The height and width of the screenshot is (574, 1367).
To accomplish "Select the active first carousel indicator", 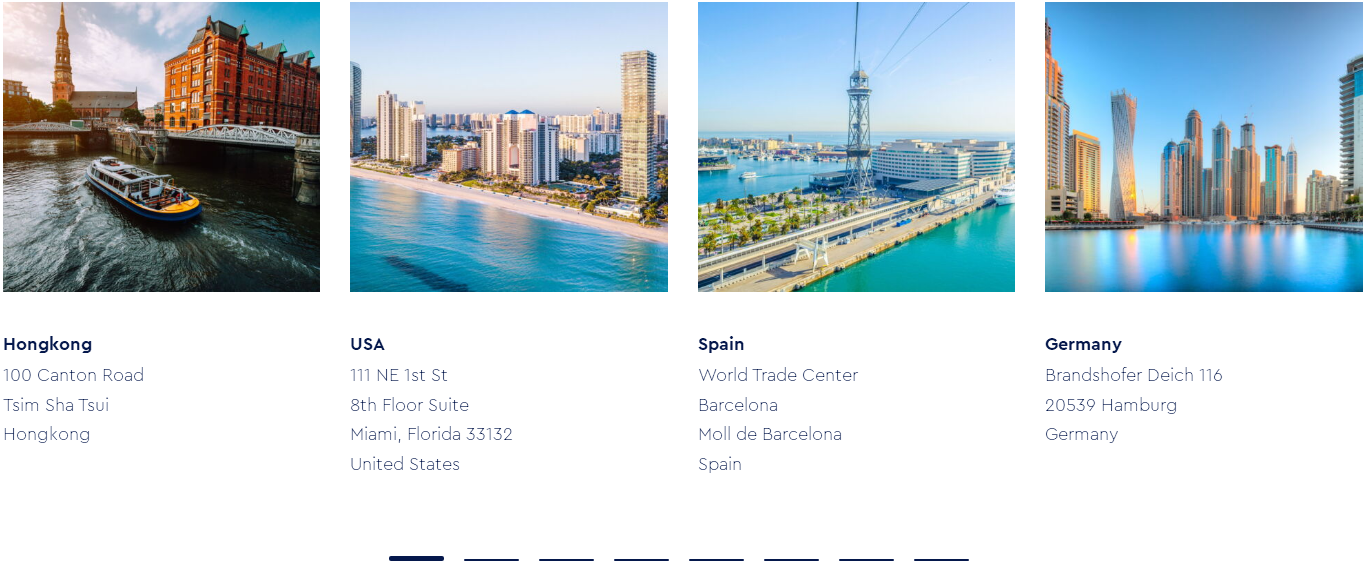I will pos(416,558).
